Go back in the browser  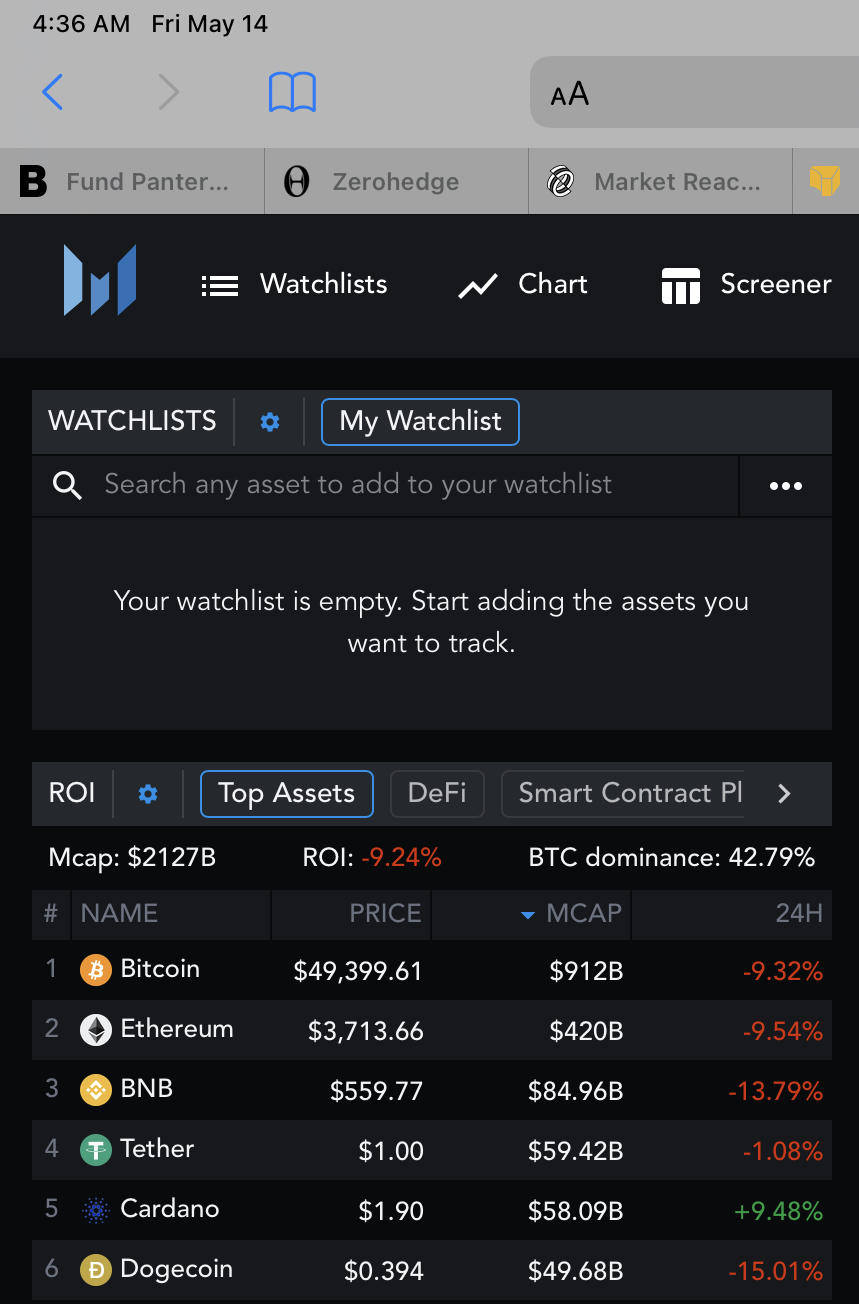point(53,93)
